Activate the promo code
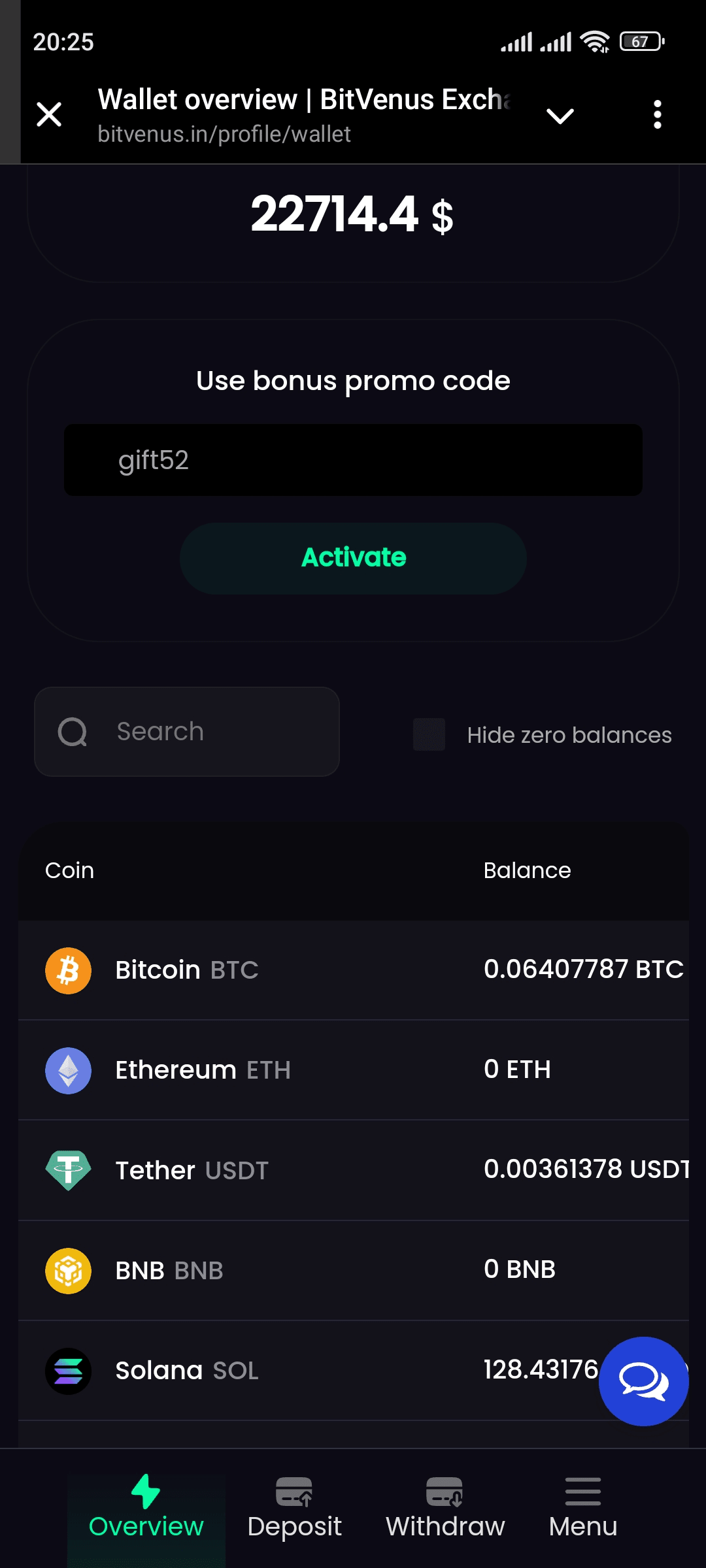 point(353,558)
